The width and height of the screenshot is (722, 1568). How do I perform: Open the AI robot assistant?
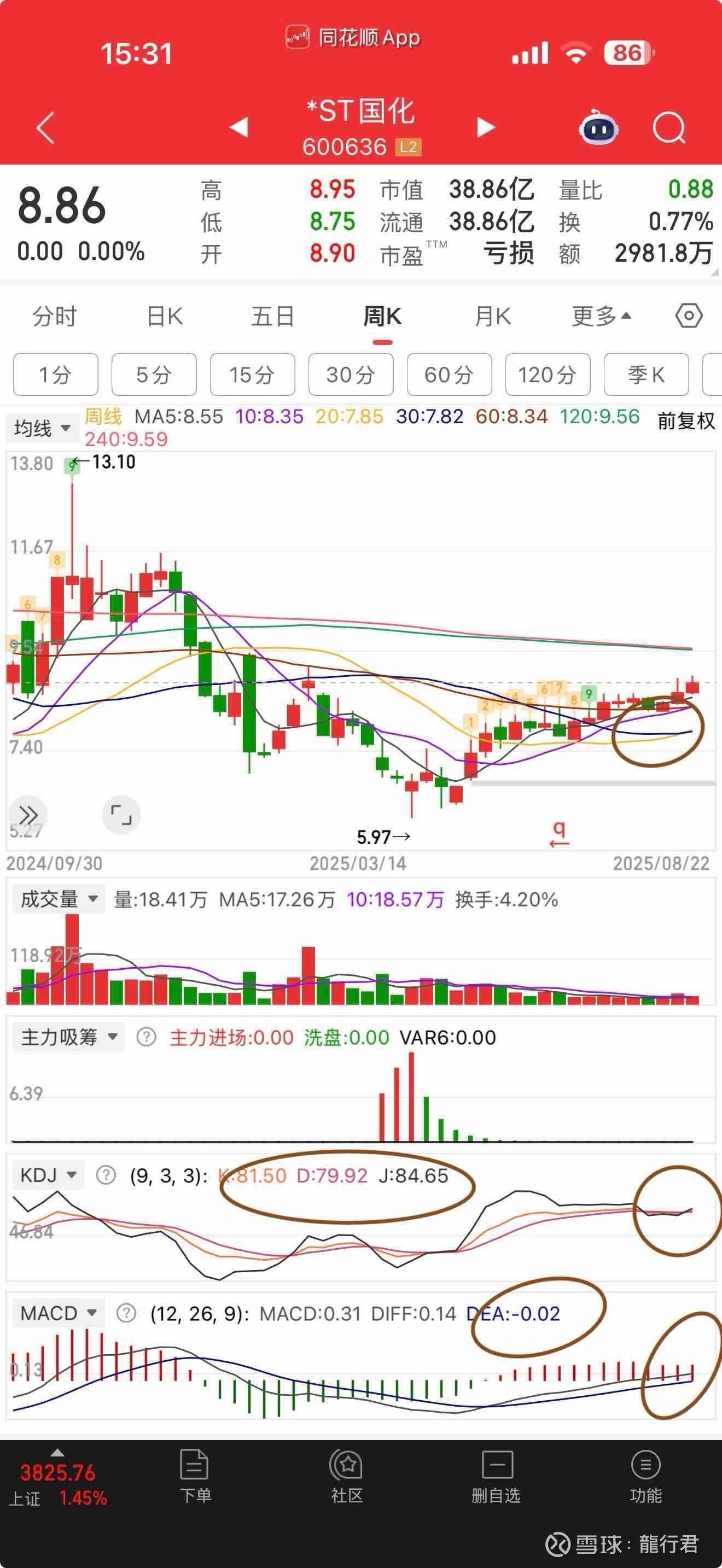(598, 127)
